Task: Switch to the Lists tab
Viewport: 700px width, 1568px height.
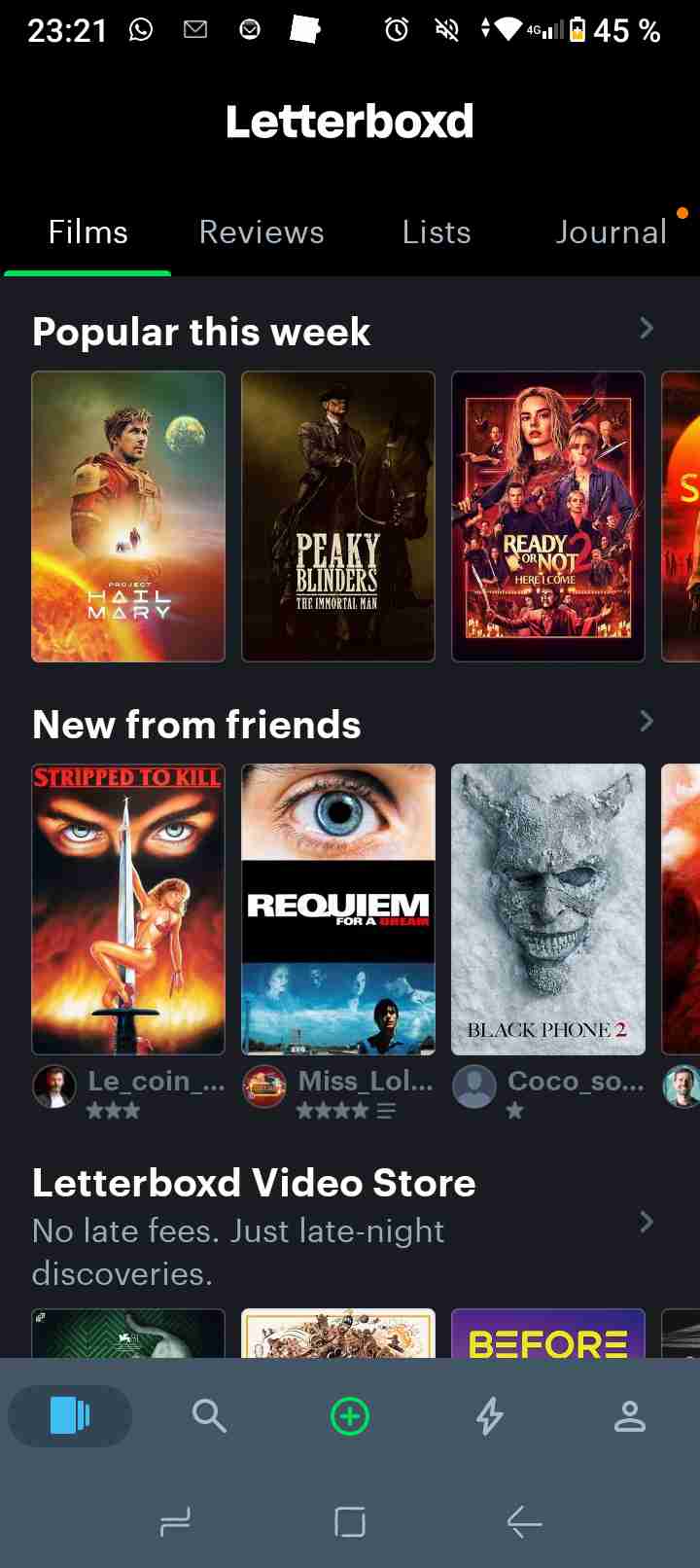Action: tap(437, 232)
